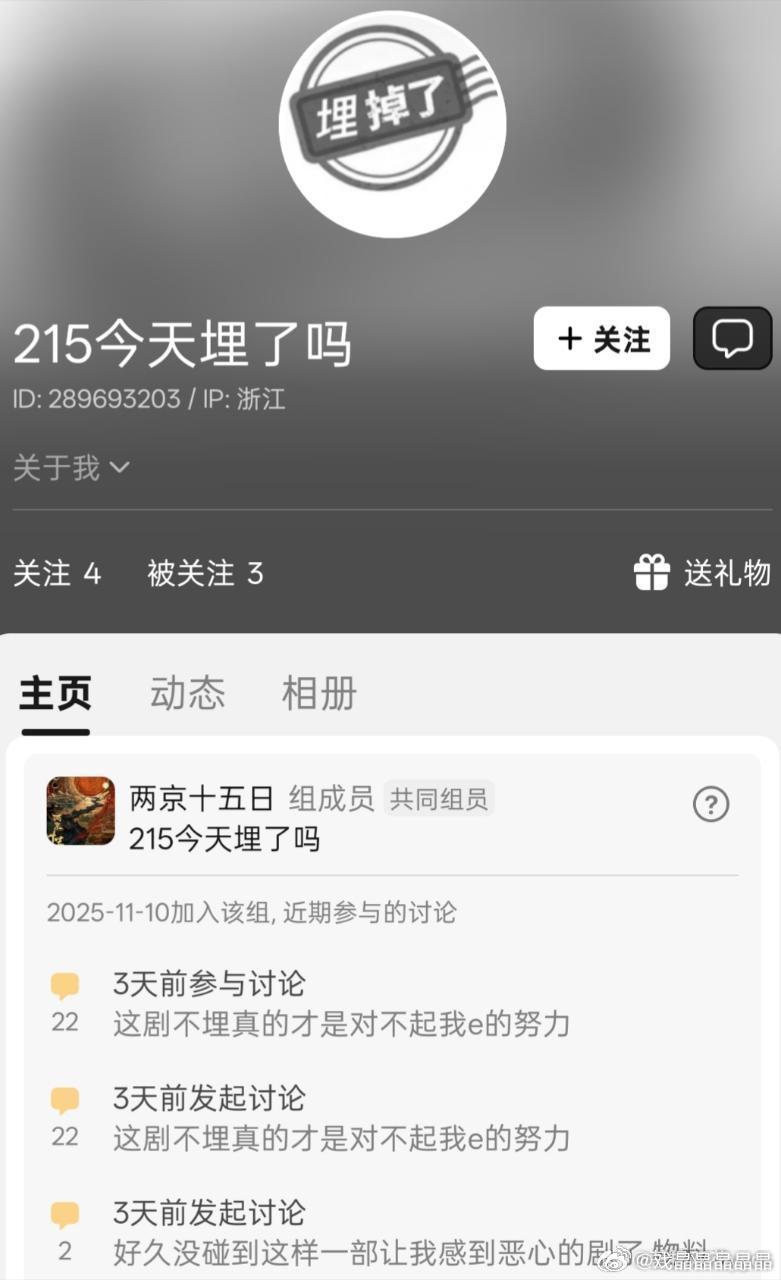Follow the user via +关注 button

point(600,338)
